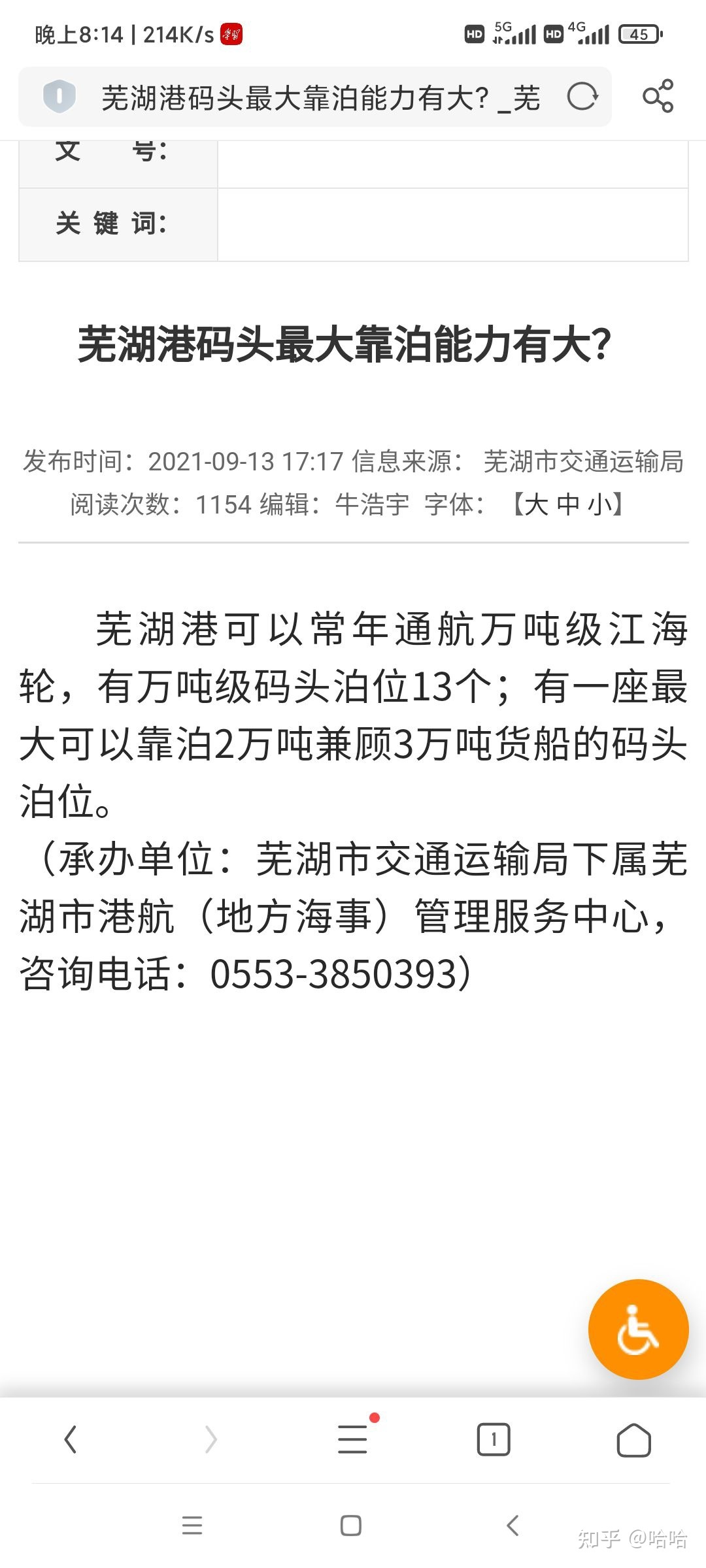Image resolution: width=706 pixels, height=1568 pixels.
Task: Go back to the previous page in browser
Action: click(x=71, y=1439)
